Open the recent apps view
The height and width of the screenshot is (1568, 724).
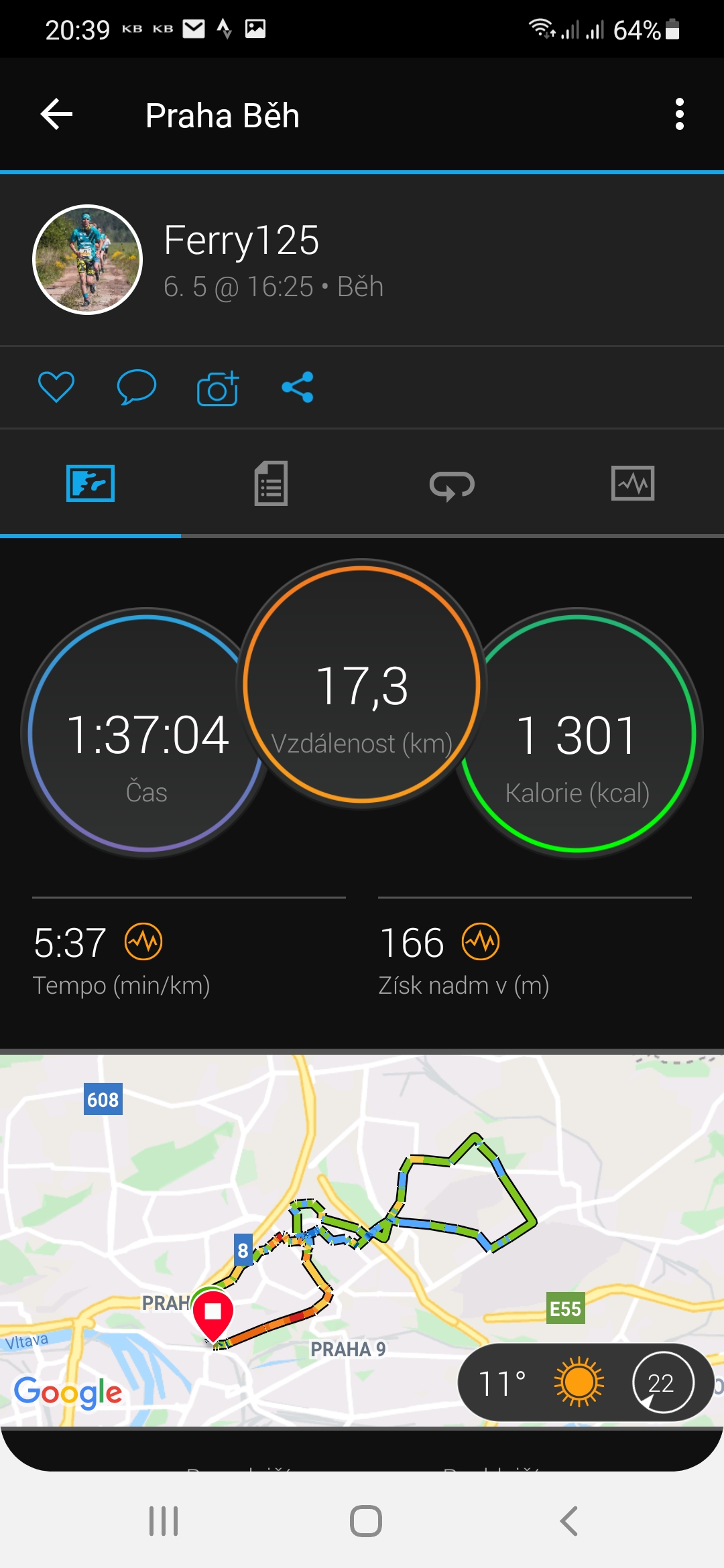click(x=164, y=1520)
